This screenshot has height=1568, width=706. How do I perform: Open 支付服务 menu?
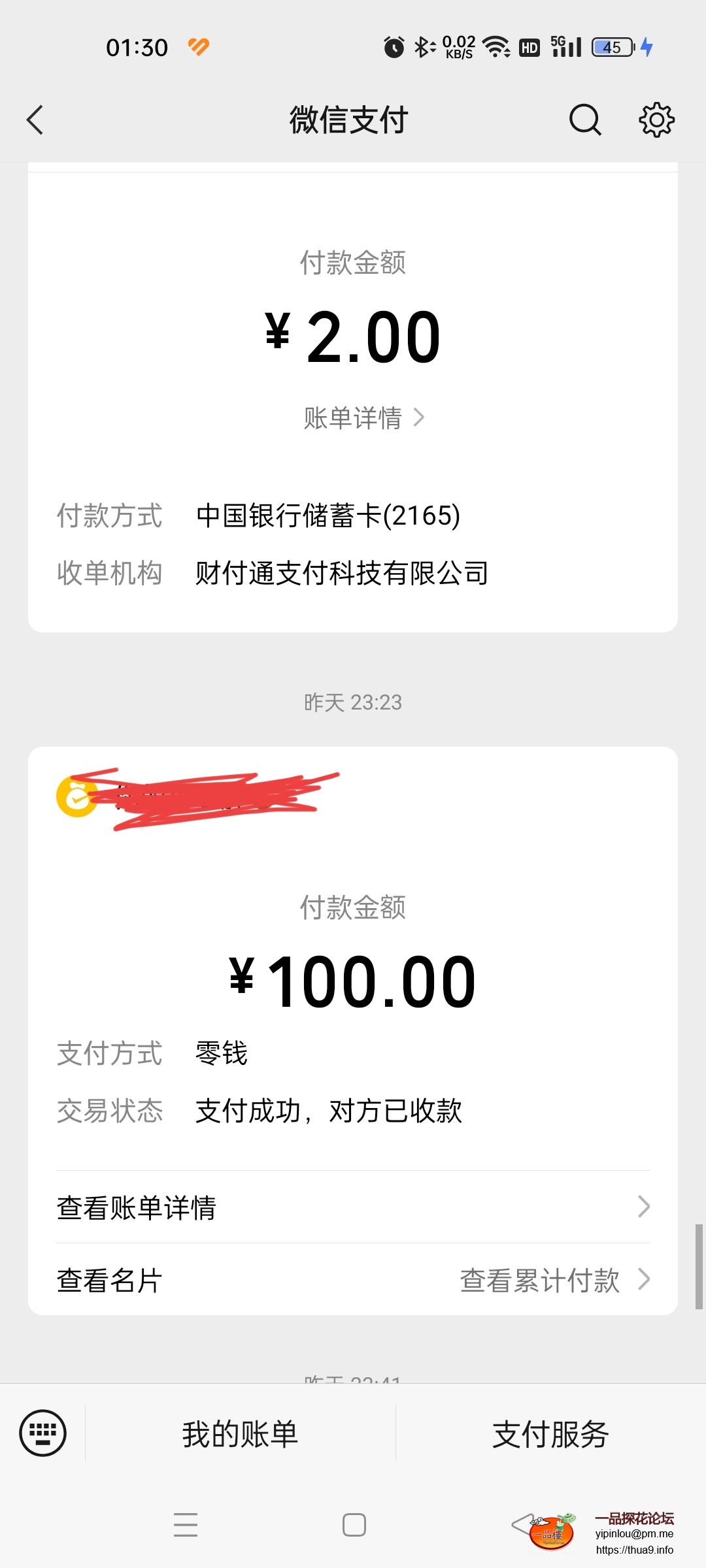pos(550,1433)
